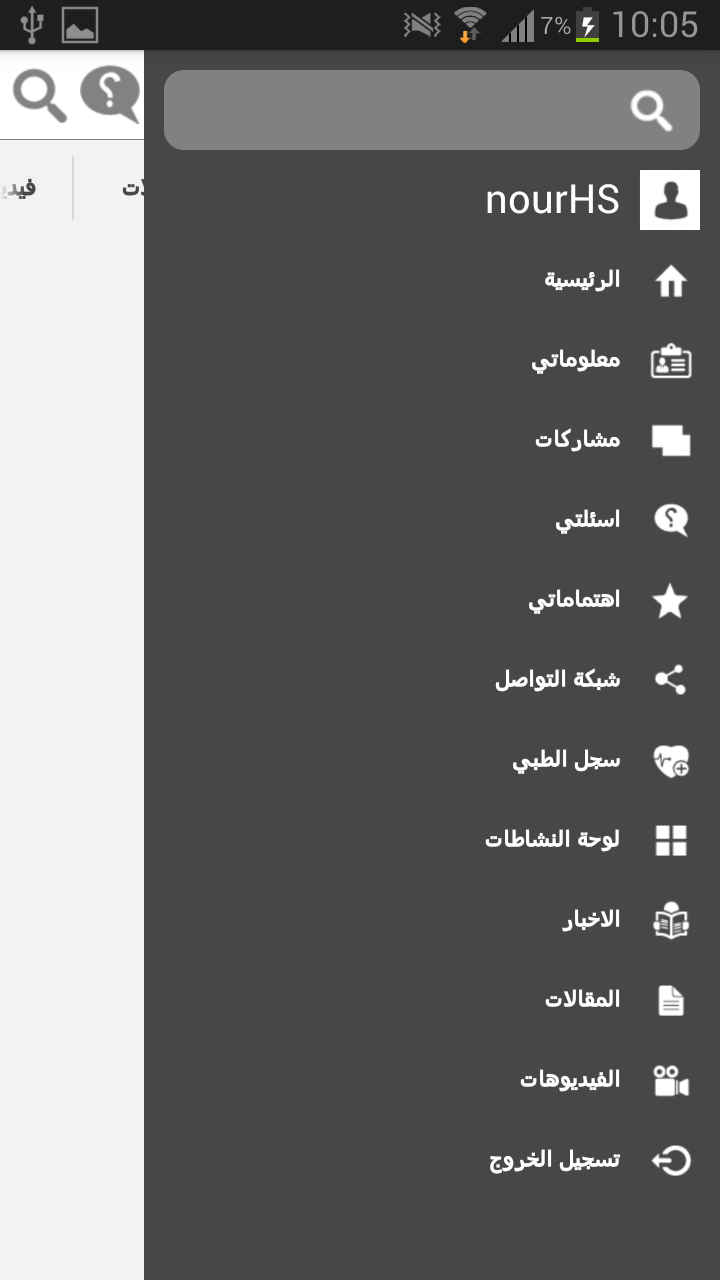
Task: Open الاخبار (news)
Action: click(x=432, y=920)
